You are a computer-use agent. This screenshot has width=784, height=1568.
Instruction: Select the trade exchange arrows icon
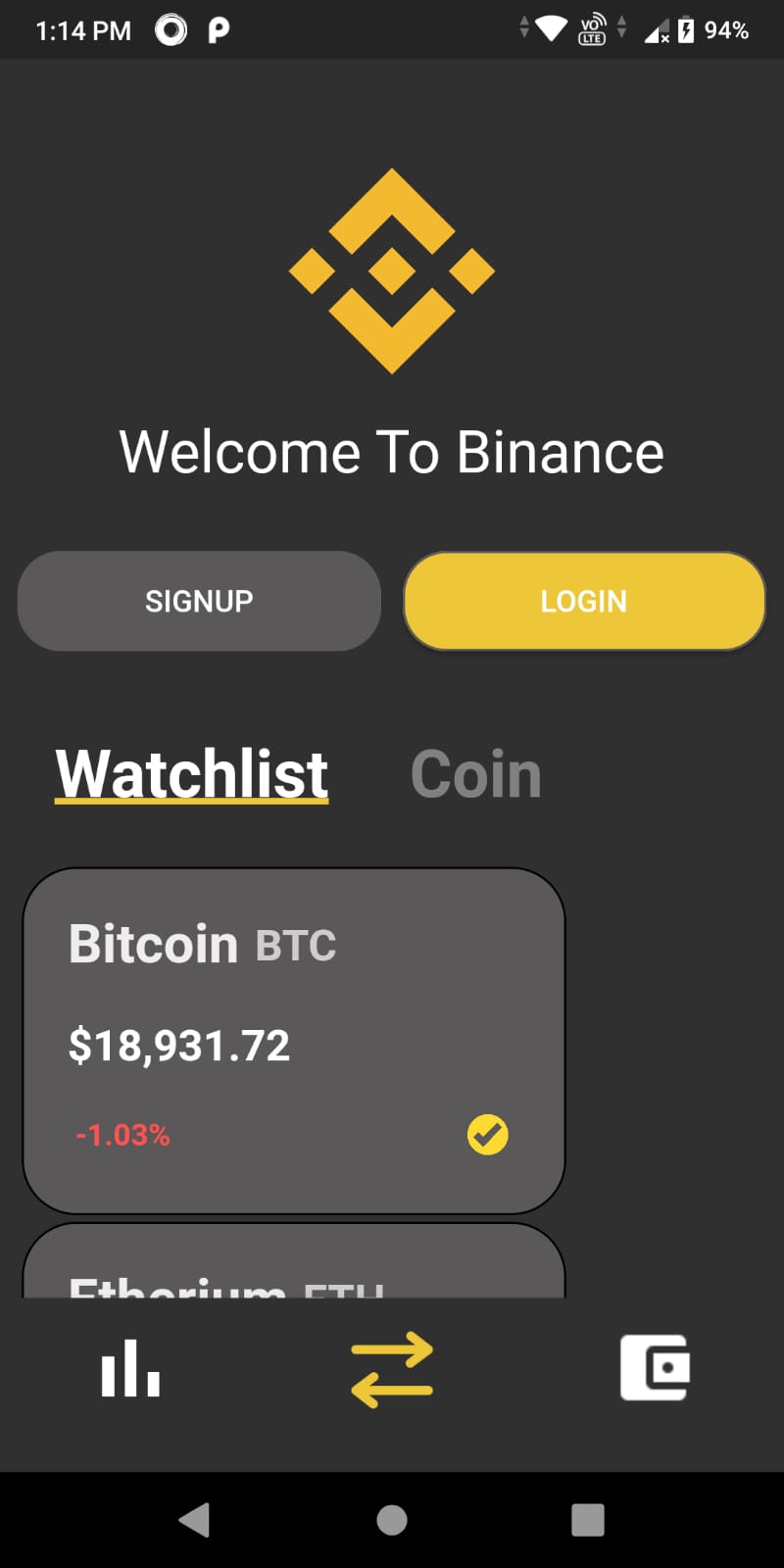392,1372
